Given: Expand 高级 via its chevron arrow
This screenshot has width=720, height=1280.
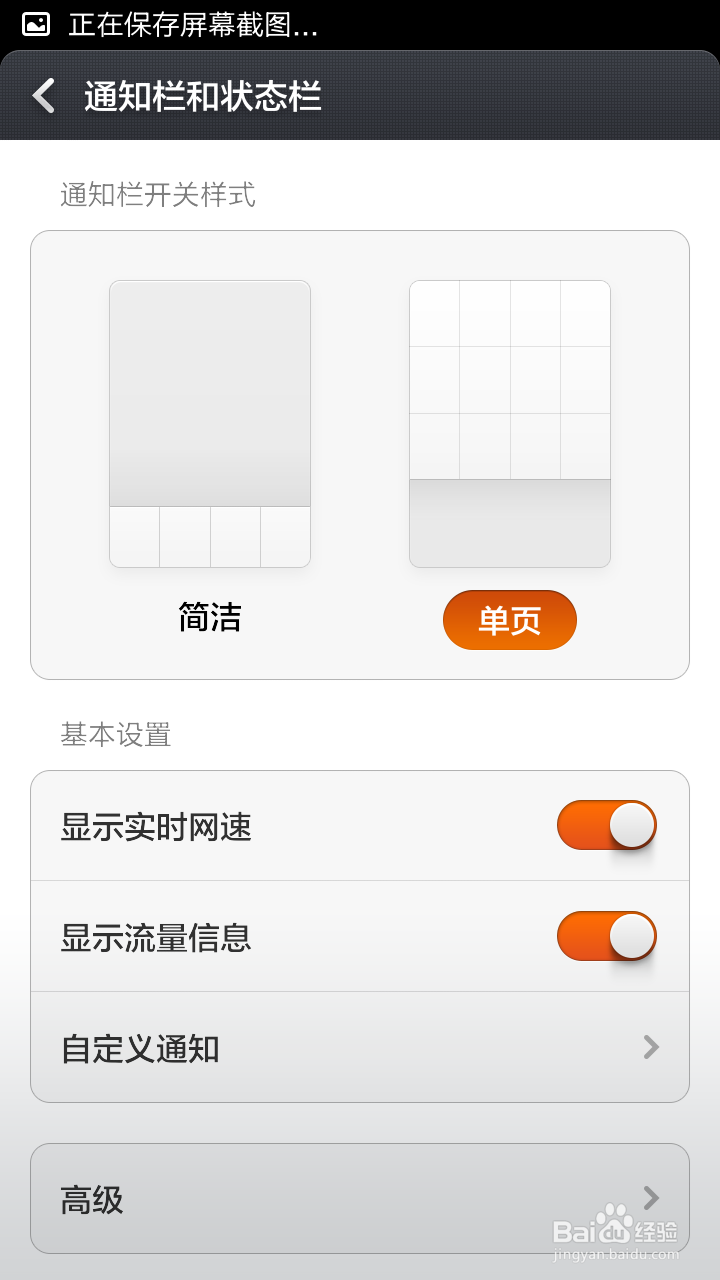Looking at the screenshot, I should click(x=650, y=1199).
